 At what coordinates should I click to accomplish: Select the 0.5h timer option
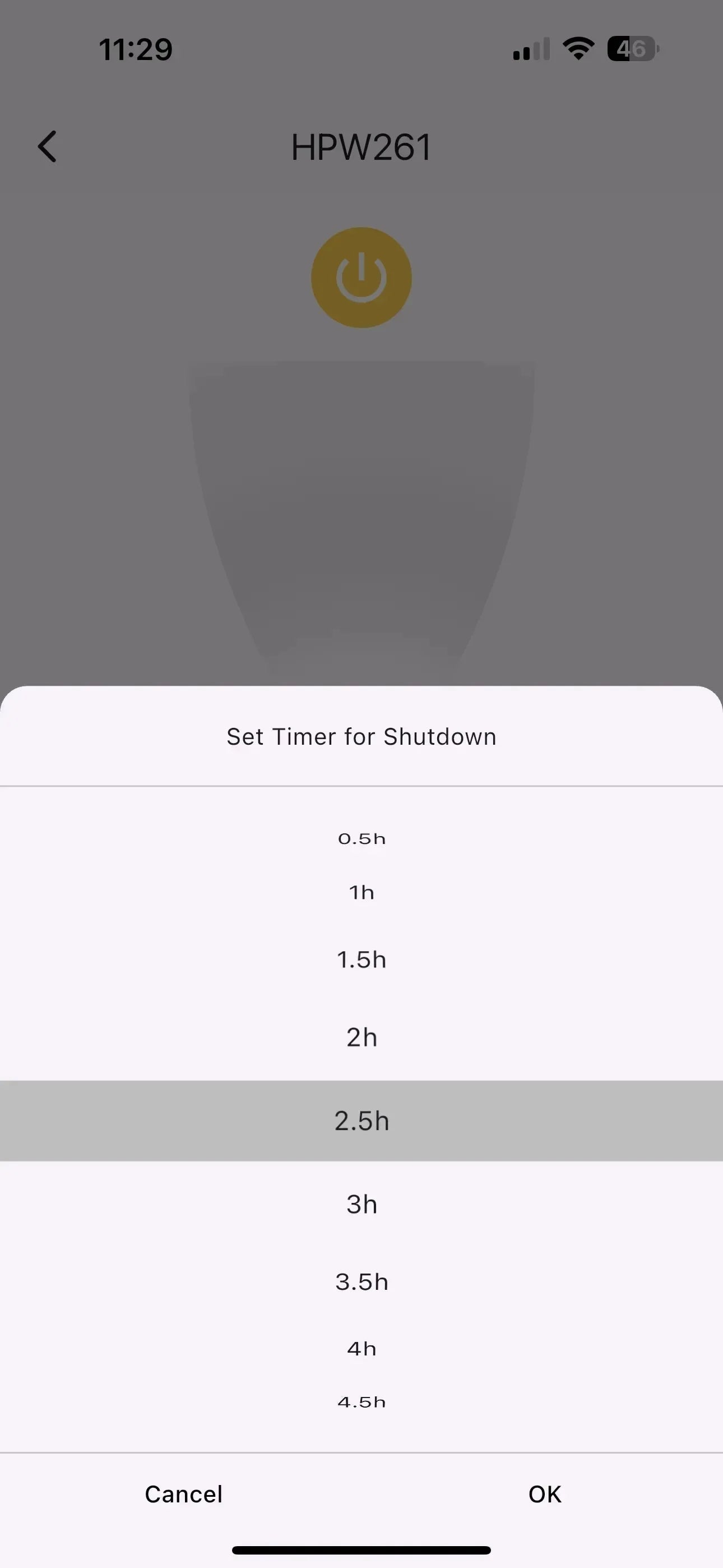point(361,840)
